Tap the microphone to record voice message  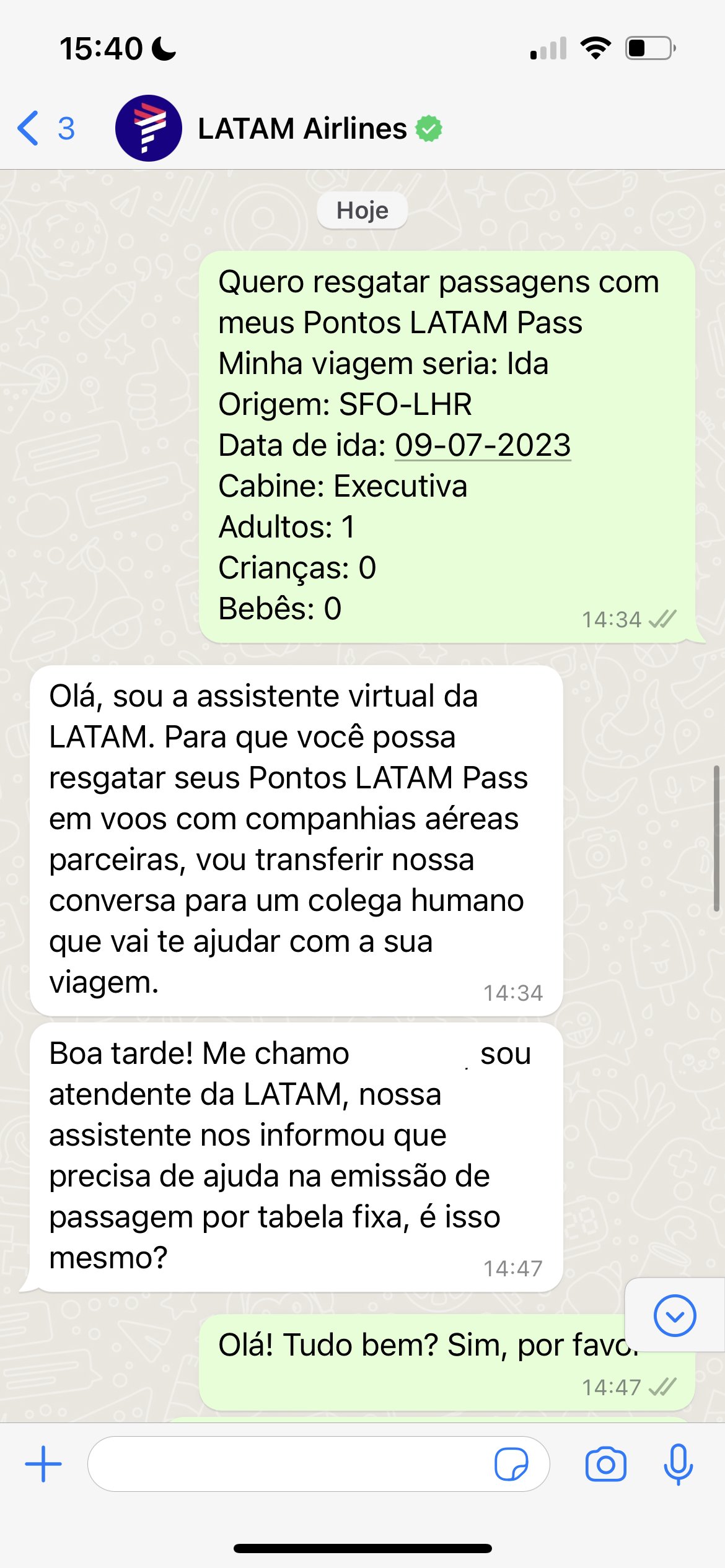678,1464
